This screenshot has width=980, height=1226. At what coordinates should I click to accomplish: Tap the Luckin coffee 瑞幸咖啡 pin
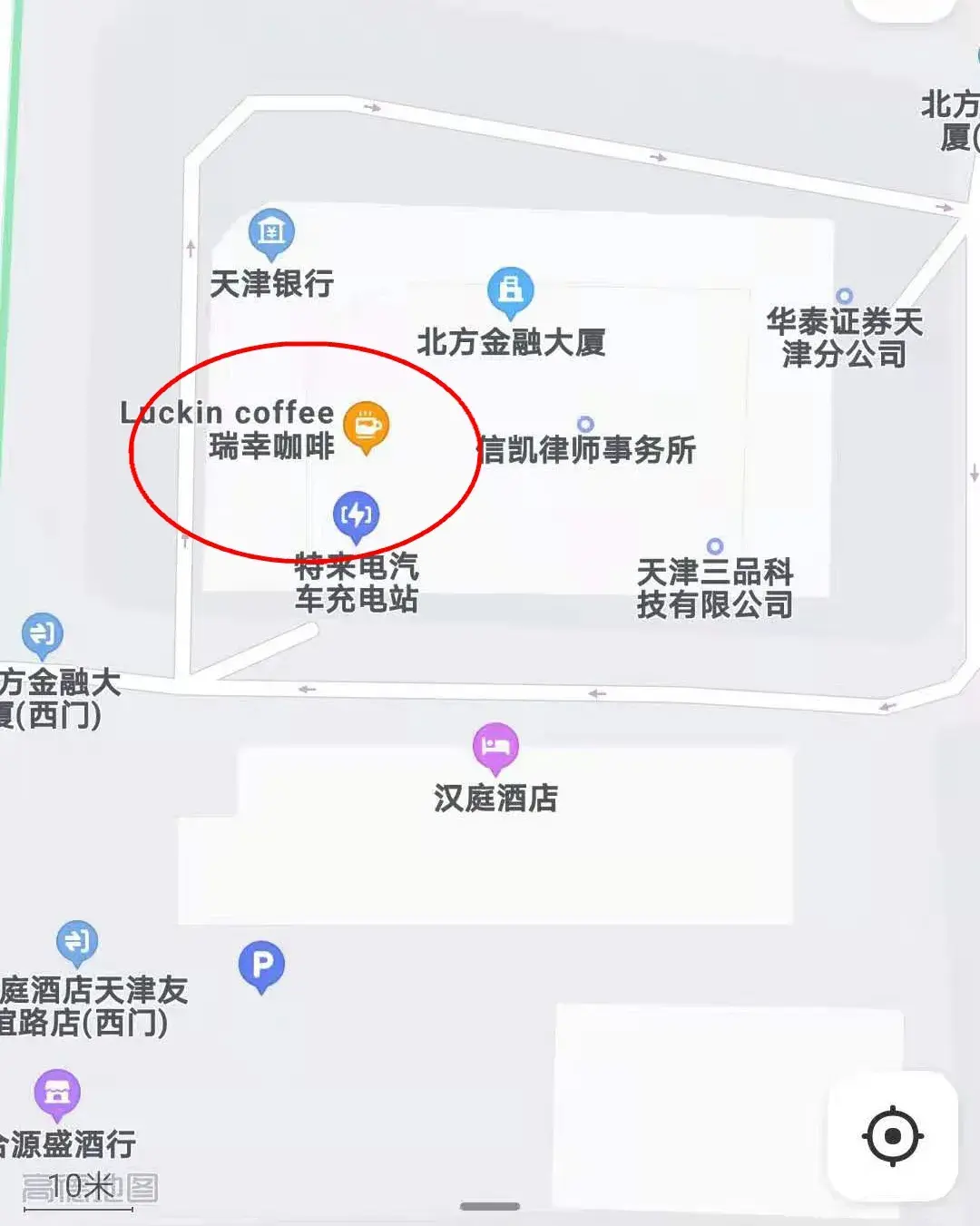(x=367, y=426)
